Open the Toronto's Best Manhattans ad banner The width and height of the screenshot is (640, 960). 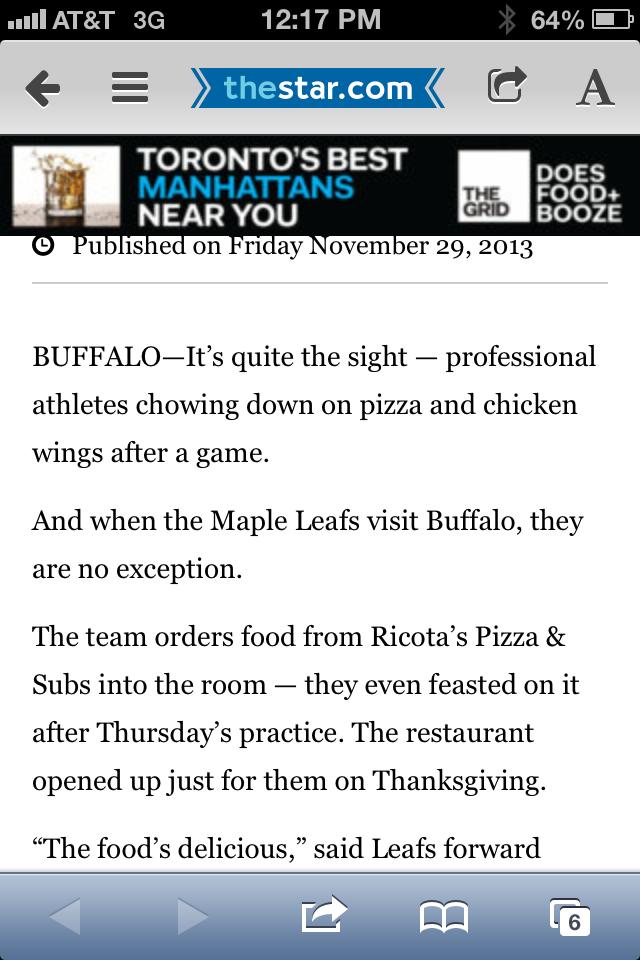[x=320, y=186]
